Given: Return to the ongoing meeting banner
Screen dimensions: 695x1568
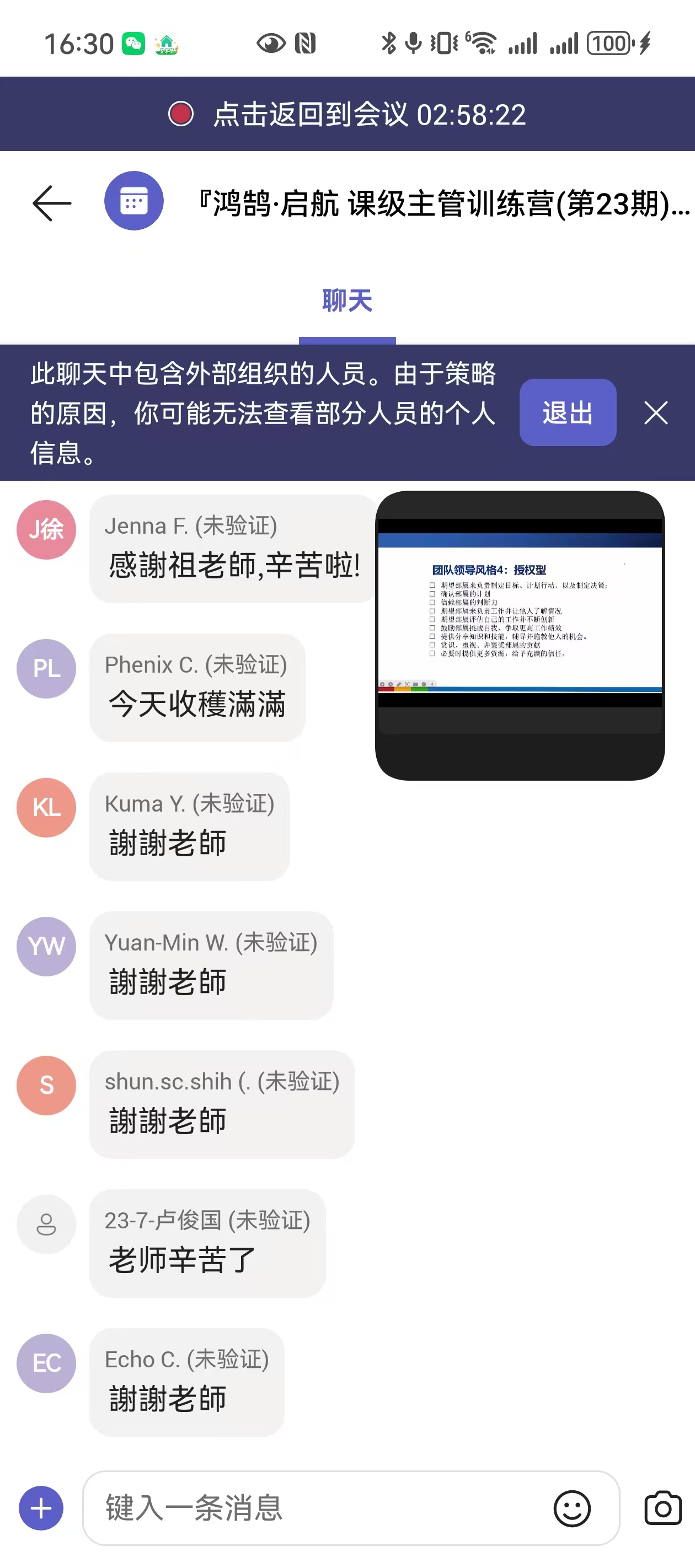Looking at the screenshot, I should 347,114.
